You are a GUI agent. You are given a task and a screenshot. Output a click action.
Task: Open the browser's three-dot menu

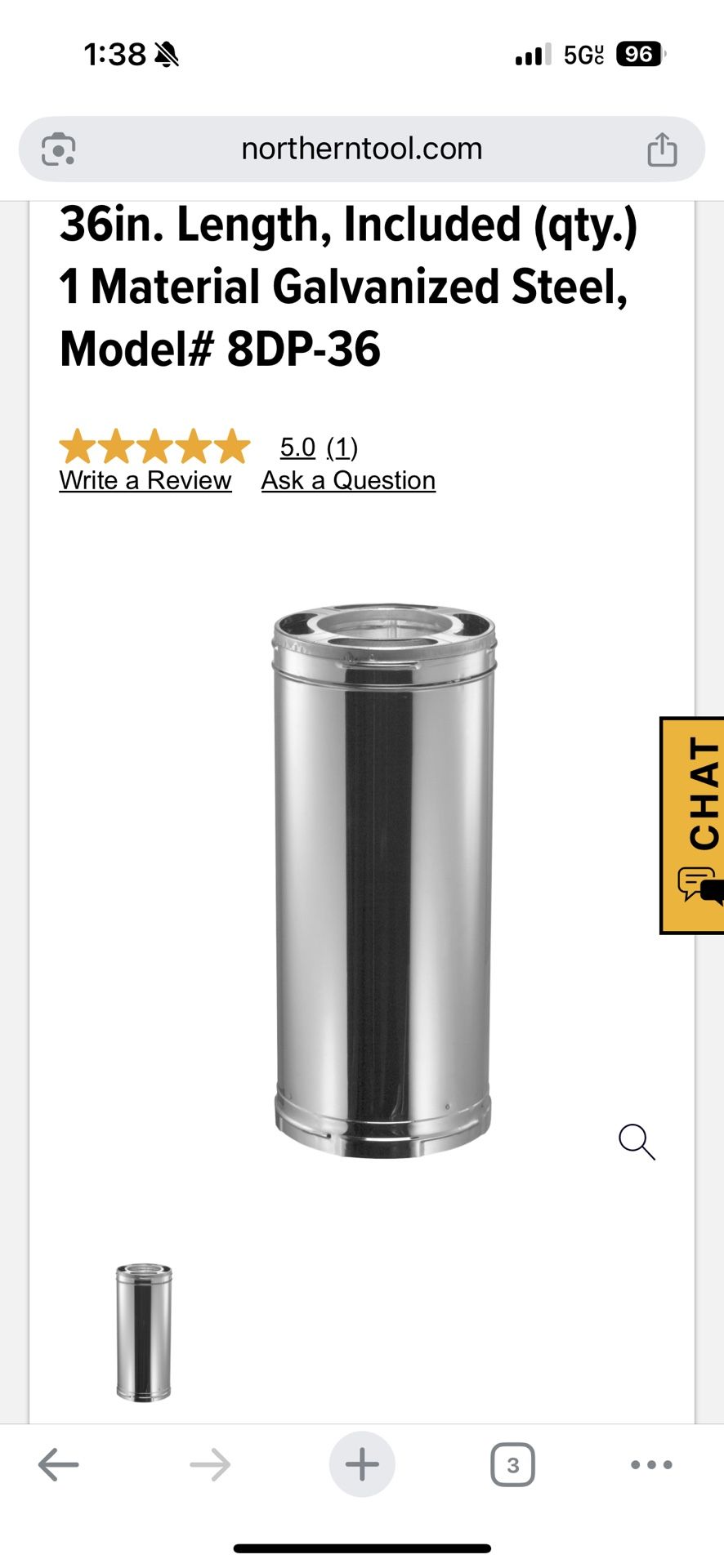coord(651,1465)
